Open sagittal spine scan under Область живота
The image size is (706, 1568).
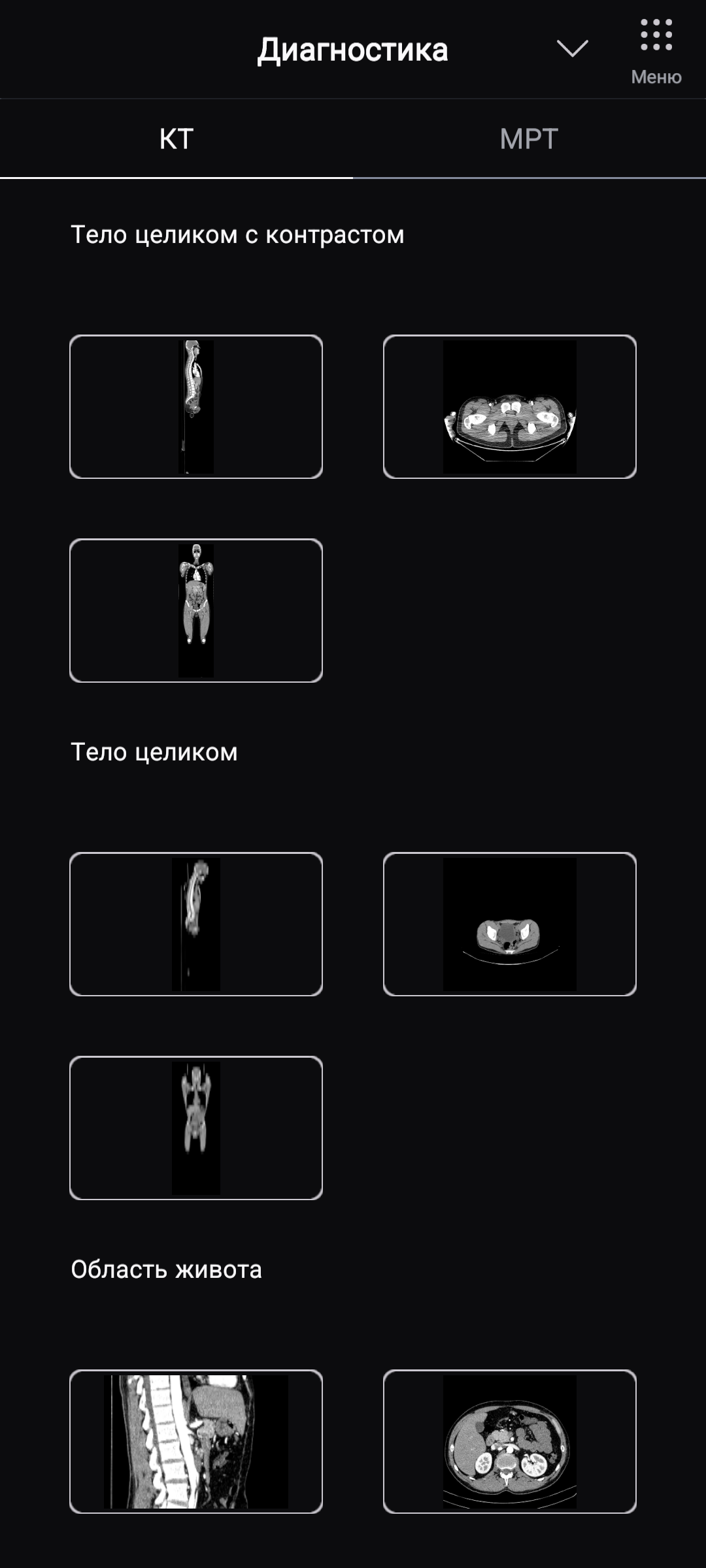pos(196,1441)
